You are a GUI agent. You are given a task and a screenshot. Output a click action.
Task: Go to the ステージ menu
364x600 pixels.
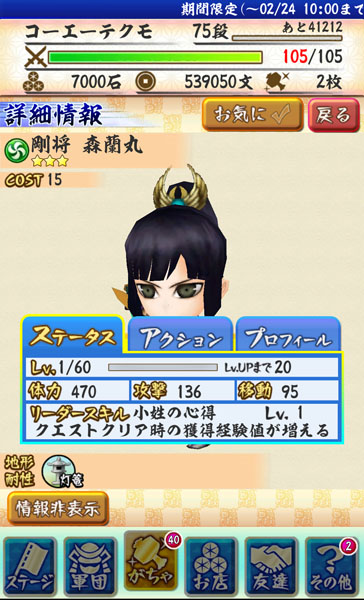30,566
